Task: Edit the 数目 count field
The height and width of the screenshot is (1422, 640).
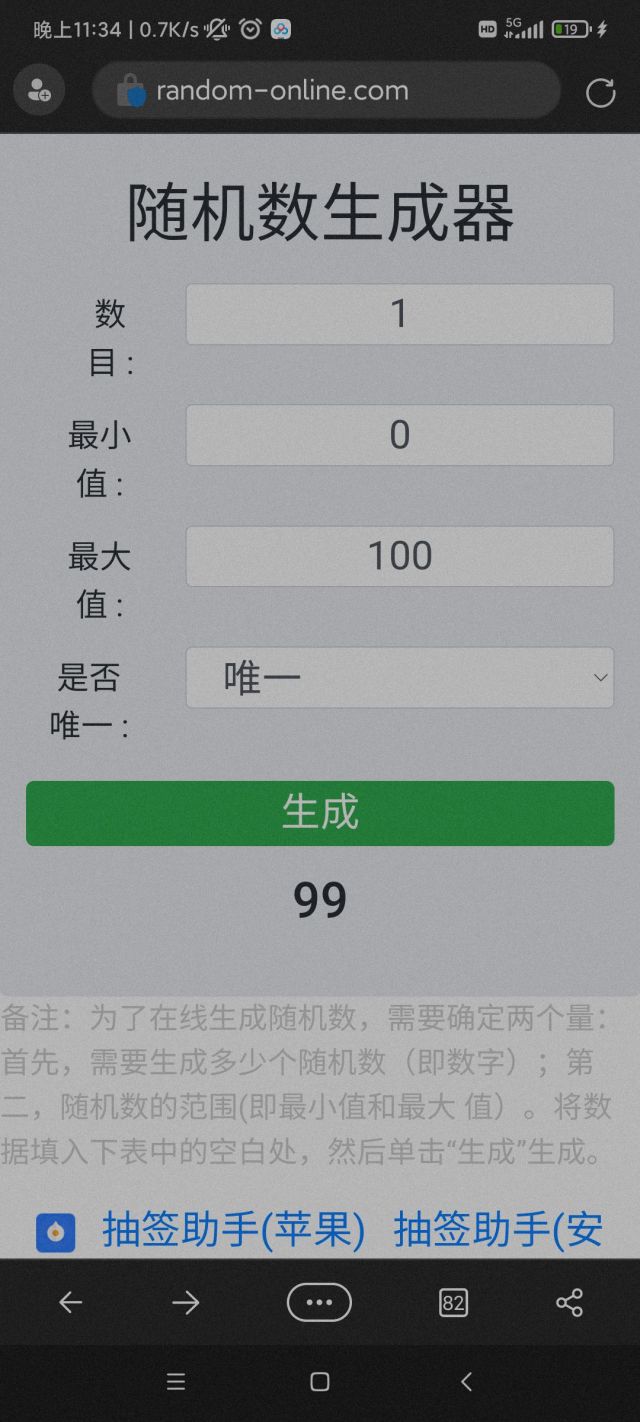Action: click(400, 314)
